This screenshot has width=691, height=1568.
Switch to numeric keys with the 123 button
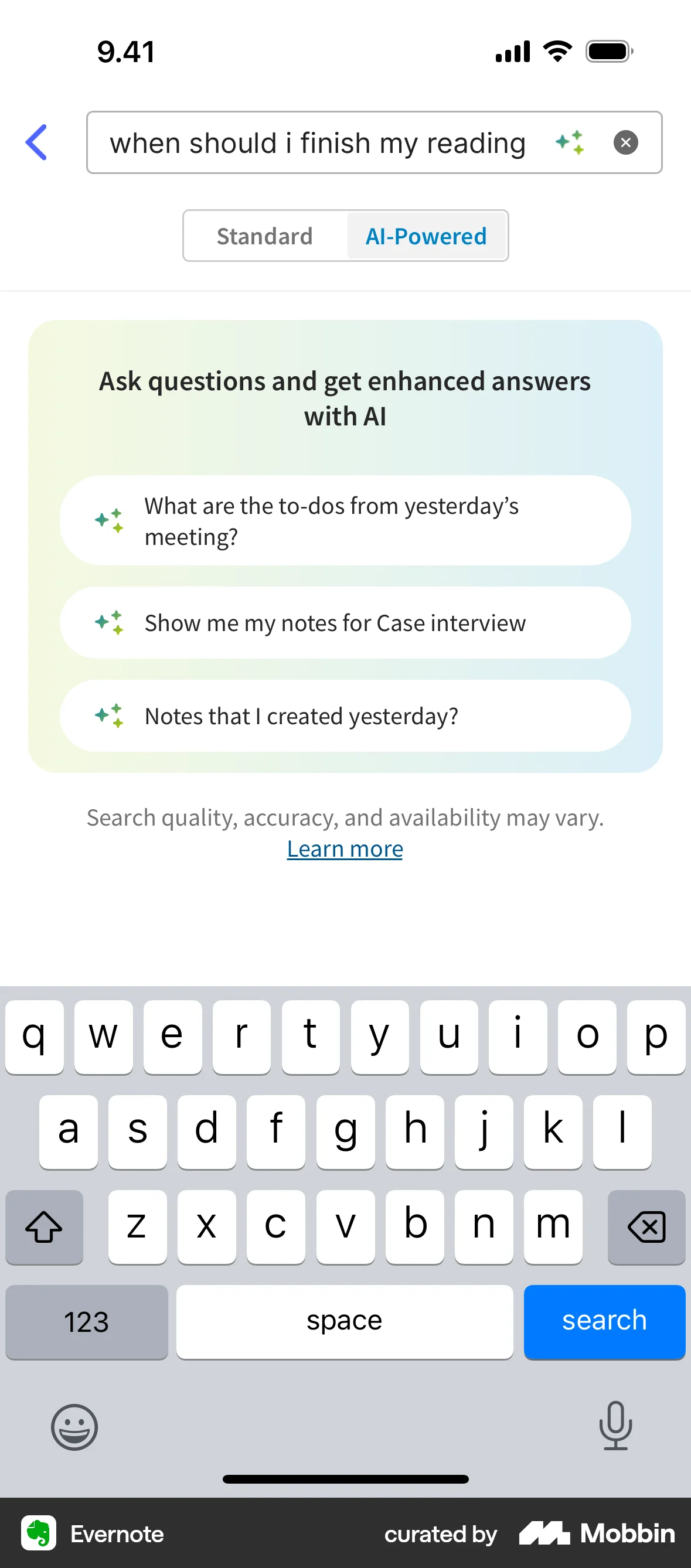tap(86, 1322)
